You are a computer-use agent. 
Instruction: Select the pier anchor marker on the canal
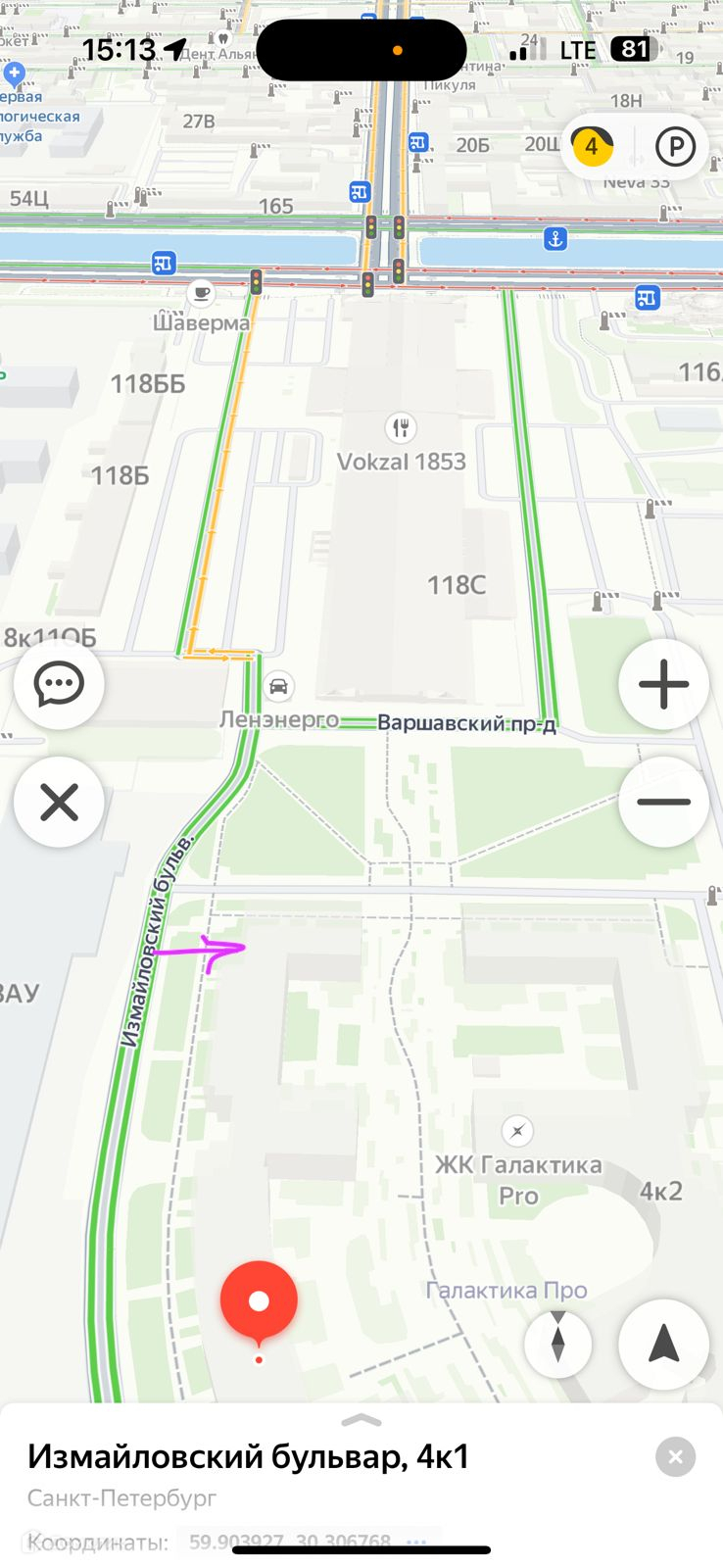click(555, 238)
